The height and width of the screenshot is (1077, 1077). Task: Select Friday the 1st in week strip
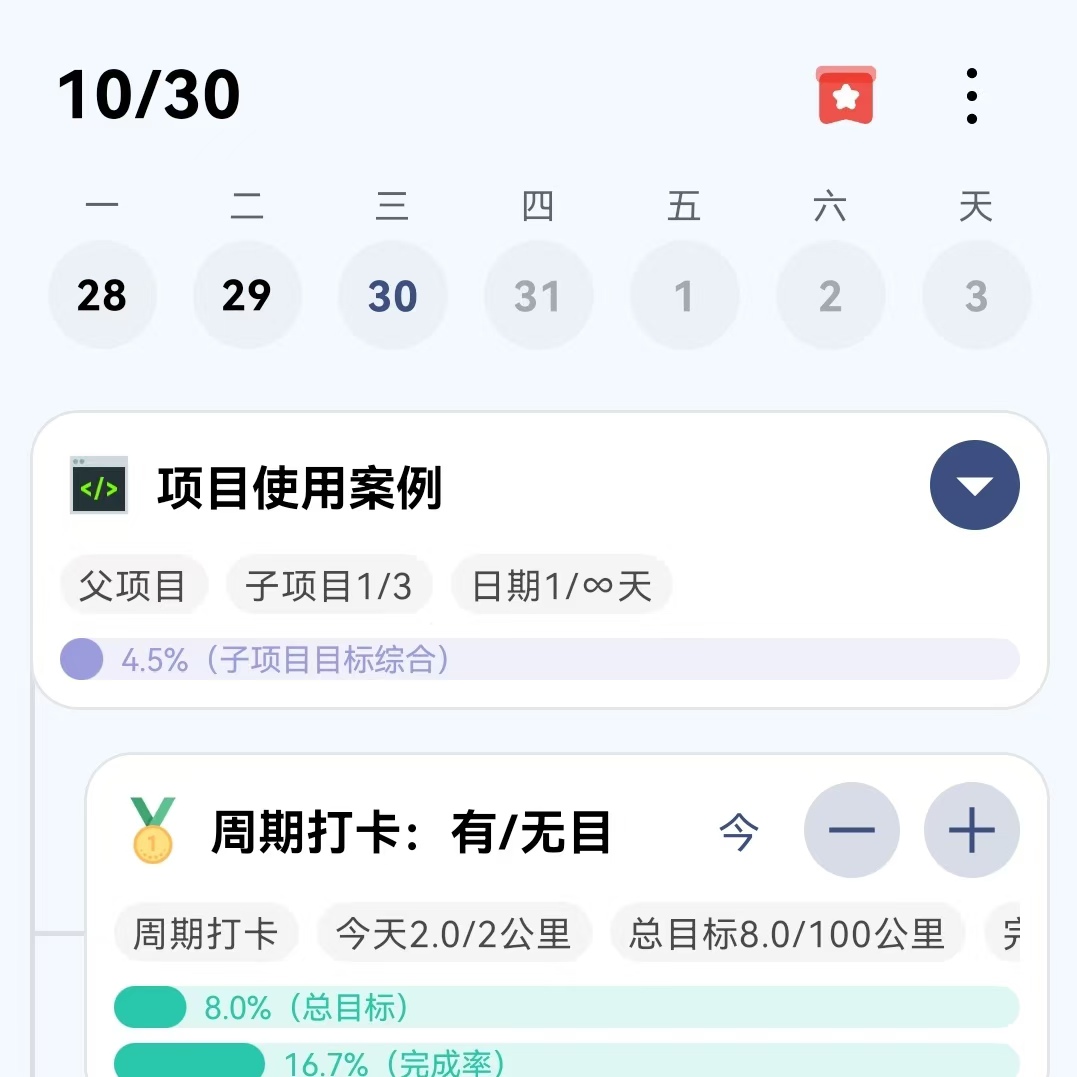pyautogui.click(x=684, y=296)
